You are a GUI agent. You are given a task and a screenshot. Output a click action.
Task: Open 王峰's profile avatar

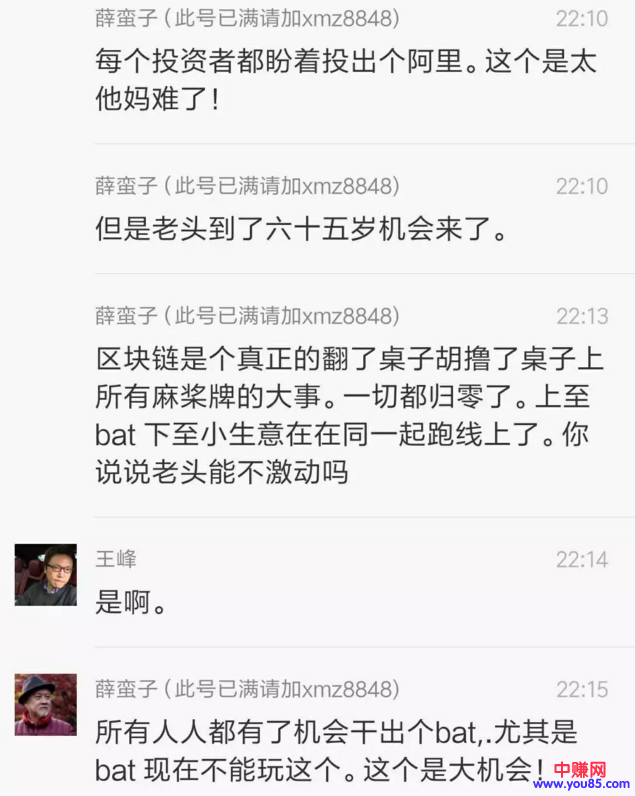coord(46,575)
